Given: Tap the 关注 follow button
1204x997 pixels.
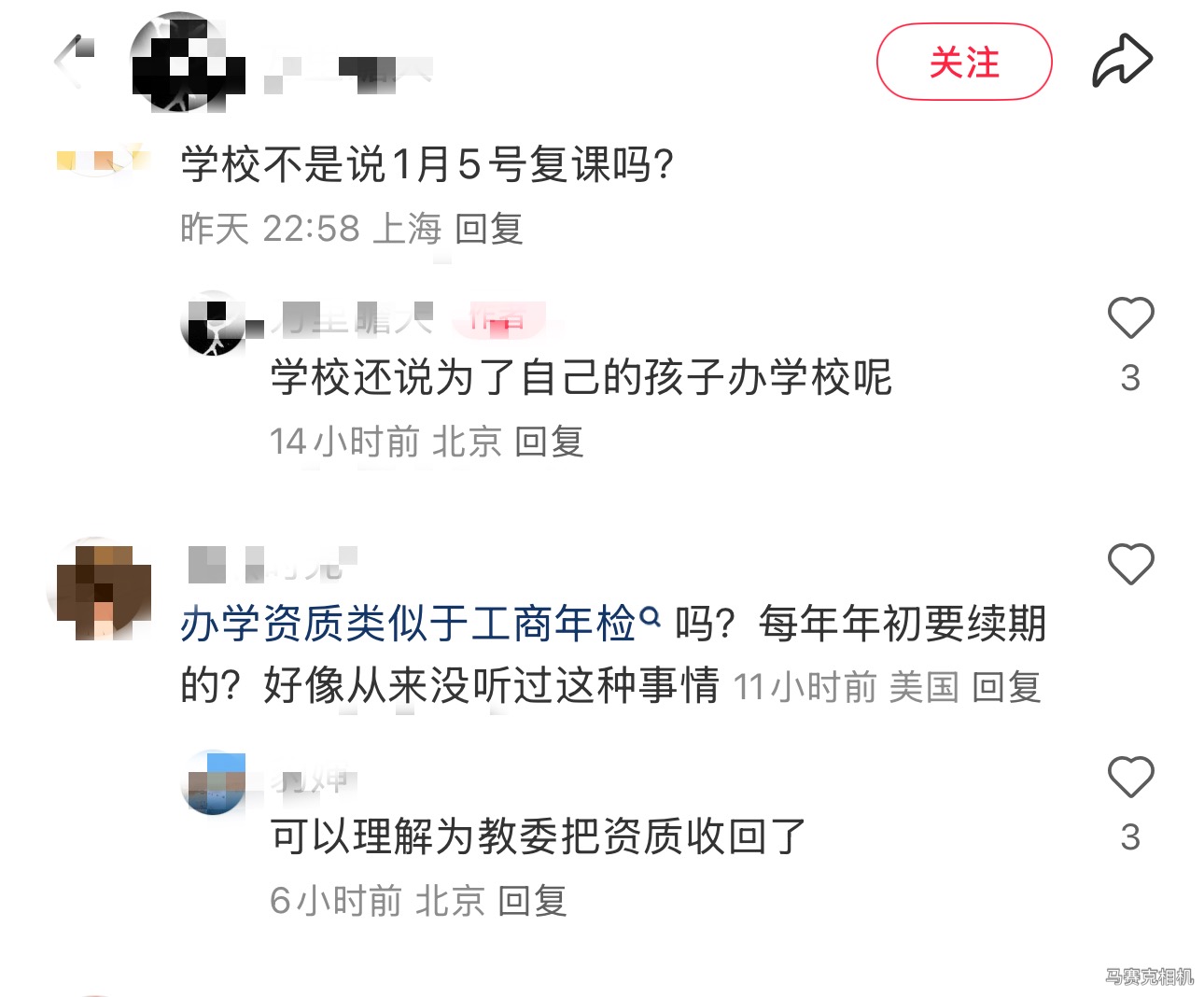Looking at the screenshot, I should [963, 63].
